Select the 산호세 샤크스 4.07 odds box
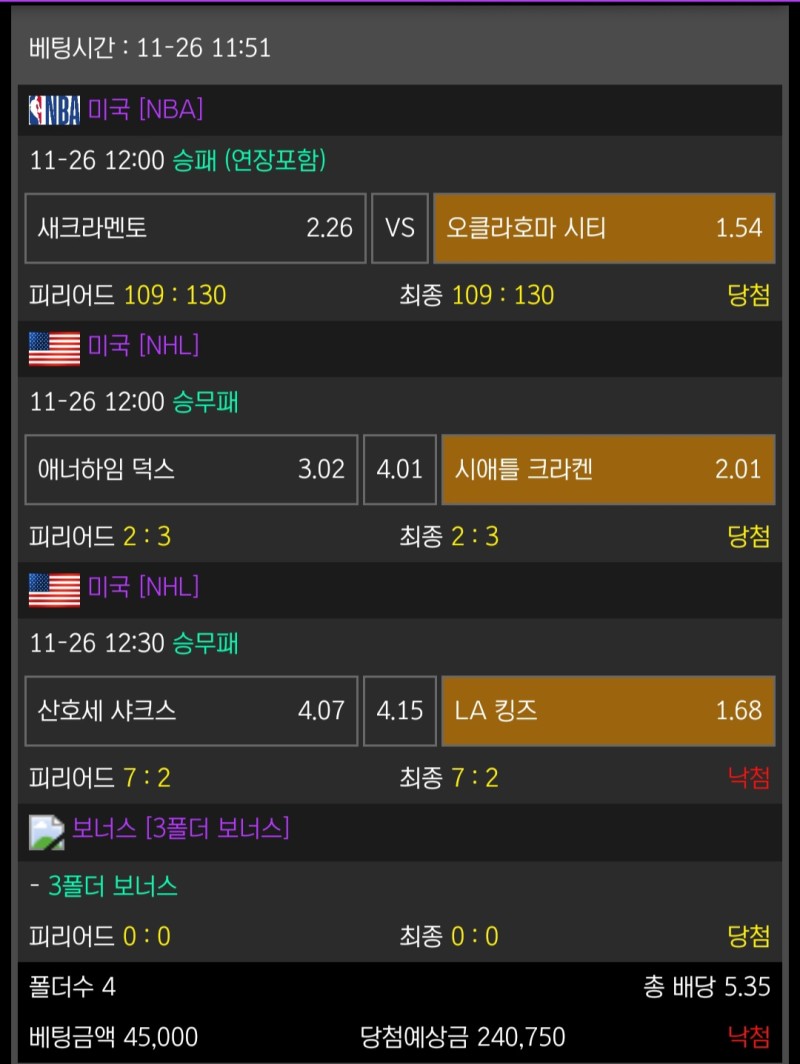Screen dimensions: 800x1064 [x=191, y=711]
